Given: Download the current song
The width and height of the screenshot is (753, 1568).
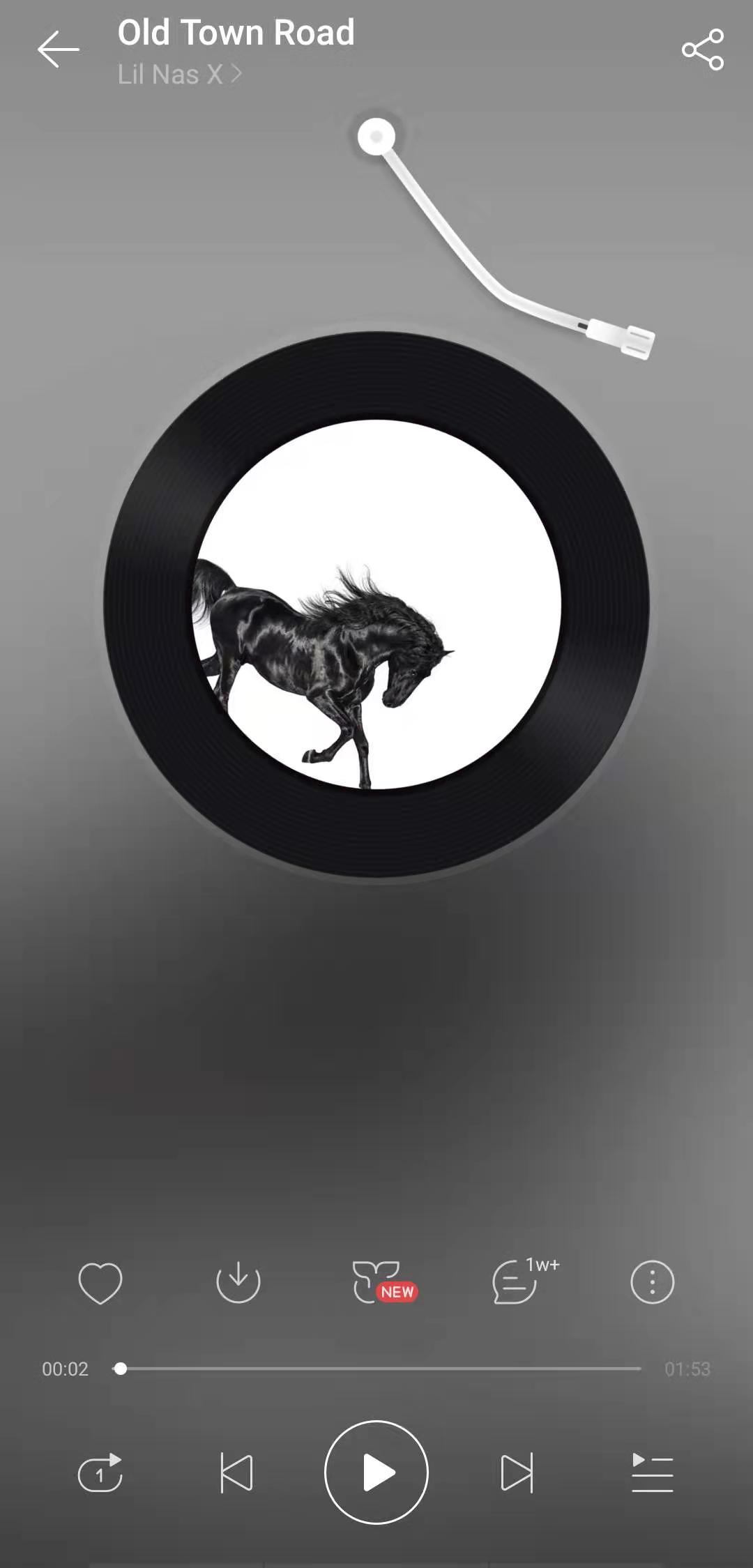Looking at the screenshot, I should (x=238, y=1281).
